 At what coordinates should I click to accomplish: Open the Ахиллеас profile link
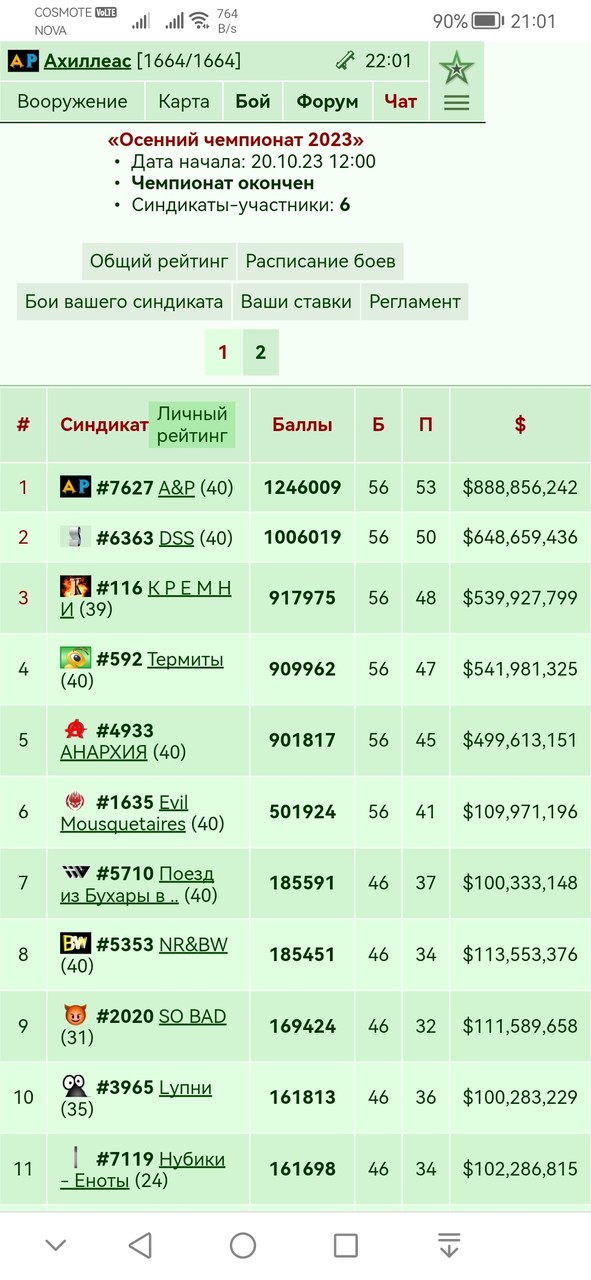pyautogui.click(x=87, y=61)
